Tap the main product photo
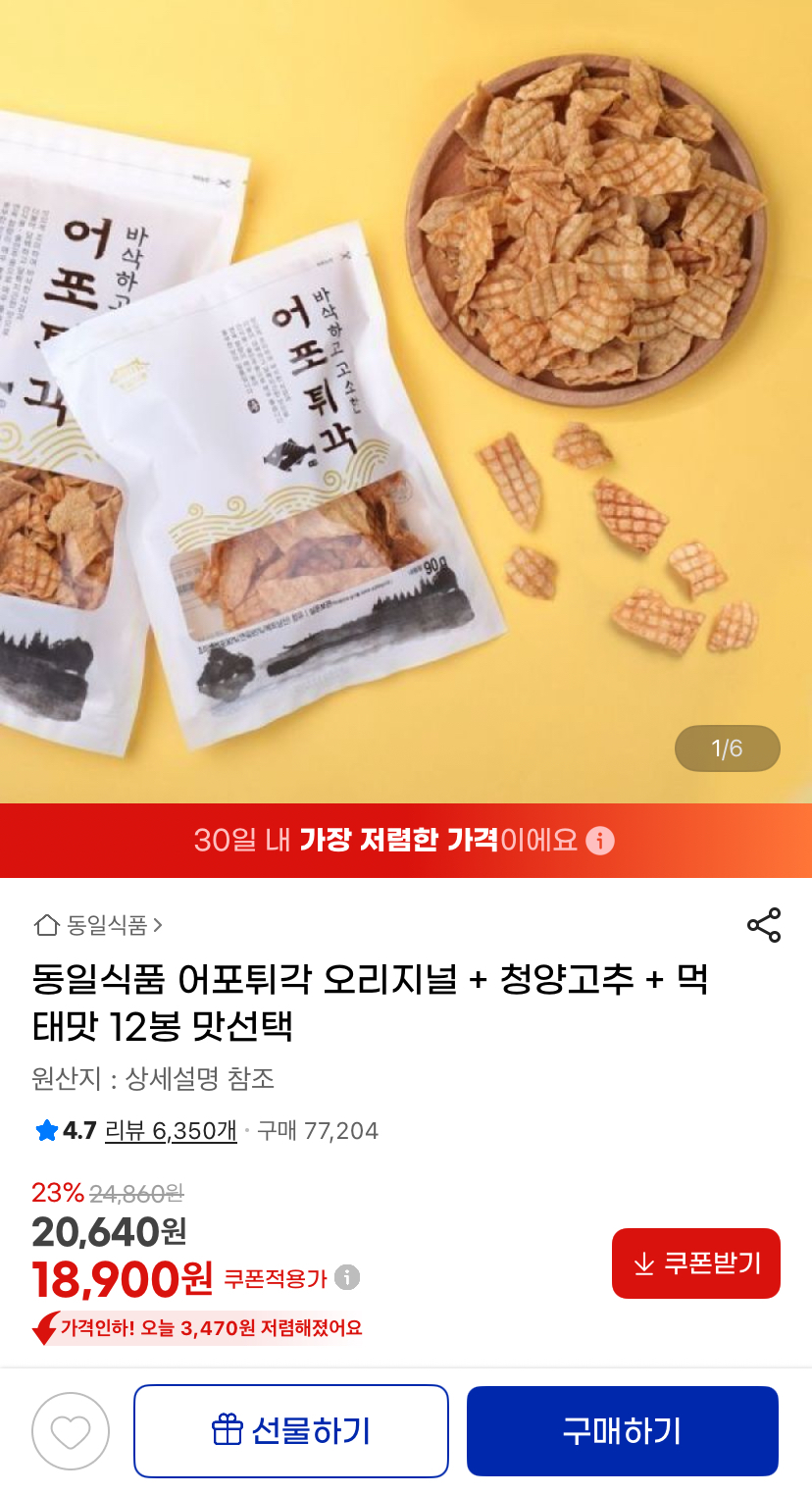812x1494 pixels. pyautogui.click(x=406, y=392)
